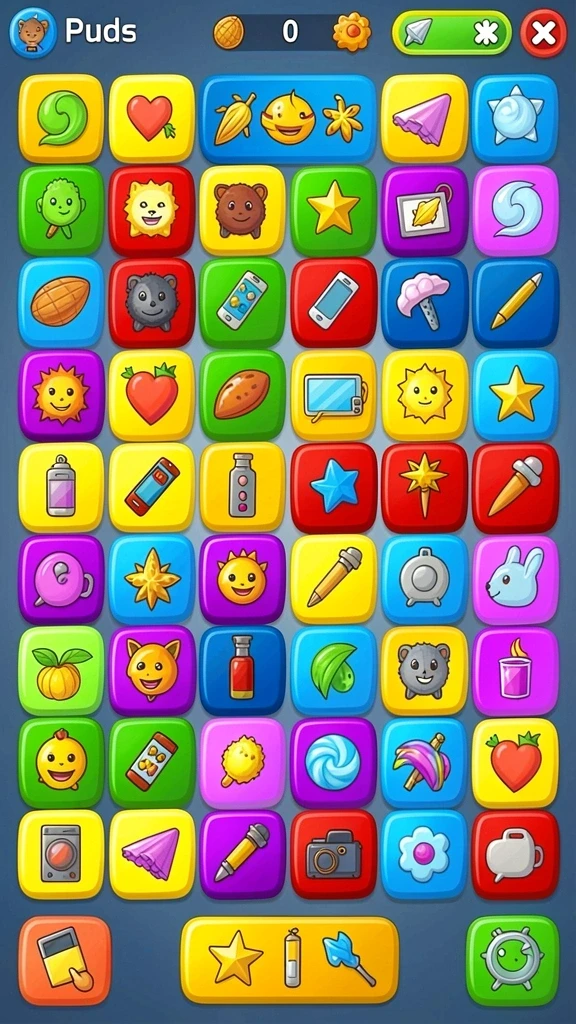Viewport: 576px width, 1024px height.
Task: Choose the white mug tile on red
Action: [x=515, y=854]
